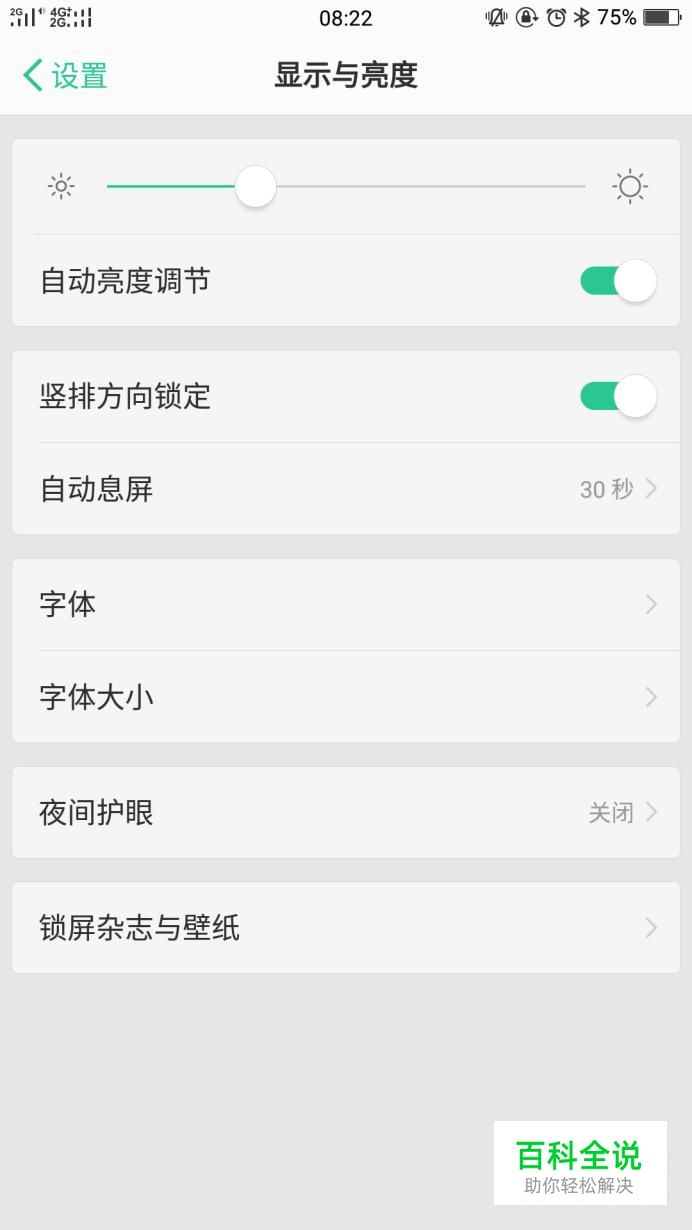Select 字体大小 option
Screen dimensions: 692x1230
tap(346, 697)
